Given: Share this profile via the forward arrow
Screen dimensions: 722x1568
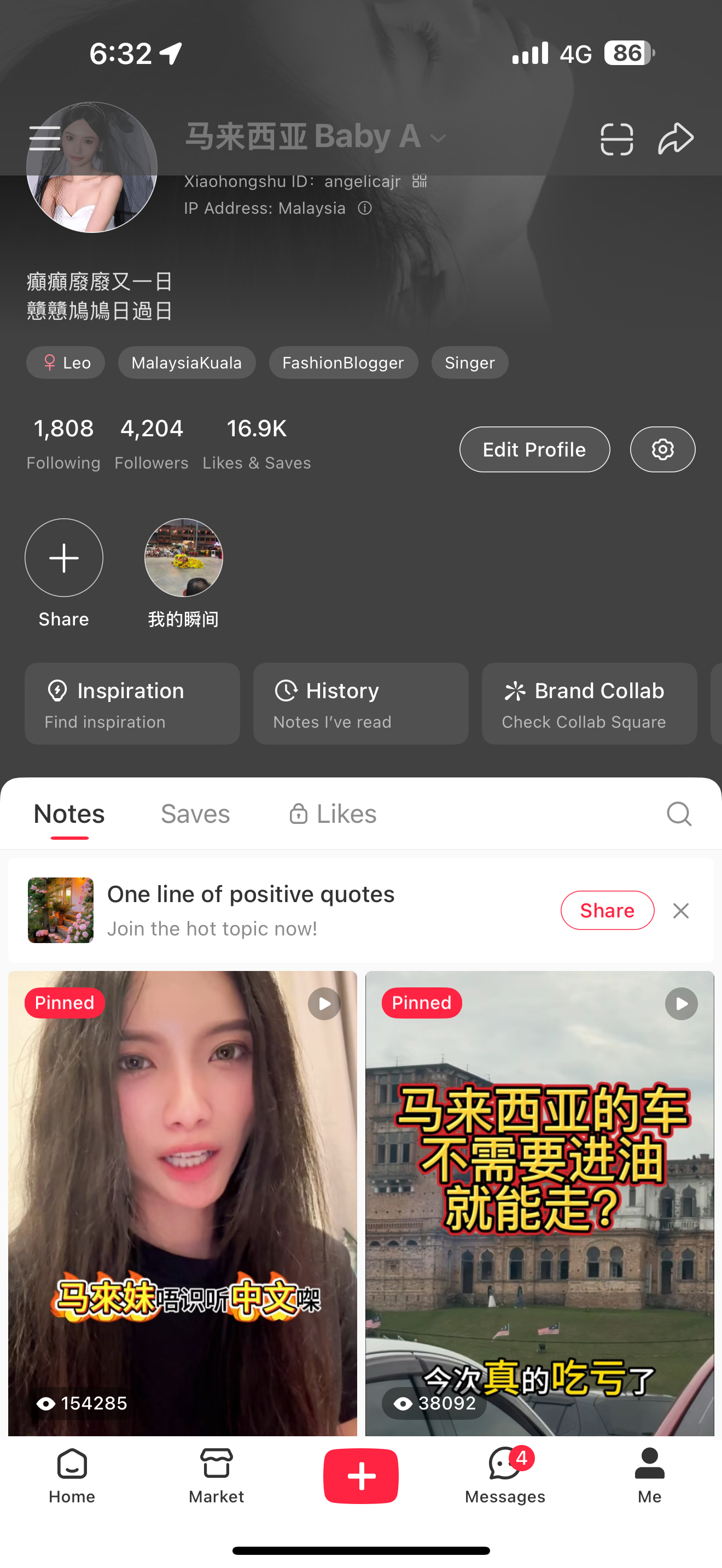Looking at the screenshot, I should pyautogui.click(x=676, y=138).
